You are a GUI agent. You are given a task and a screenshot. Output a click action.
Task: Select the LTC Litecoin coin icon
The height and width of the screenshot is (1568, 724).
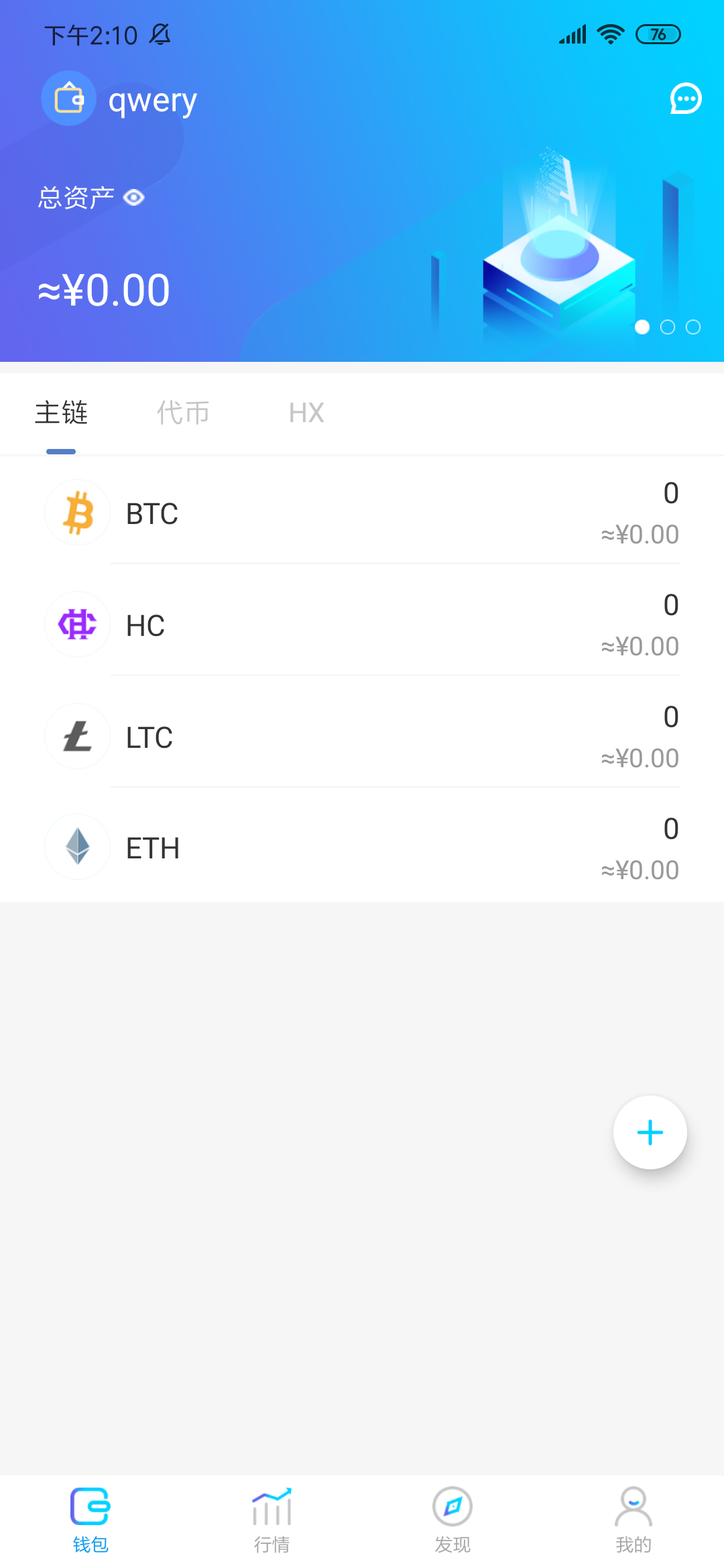pyautogui.click(x=76, y=736)
